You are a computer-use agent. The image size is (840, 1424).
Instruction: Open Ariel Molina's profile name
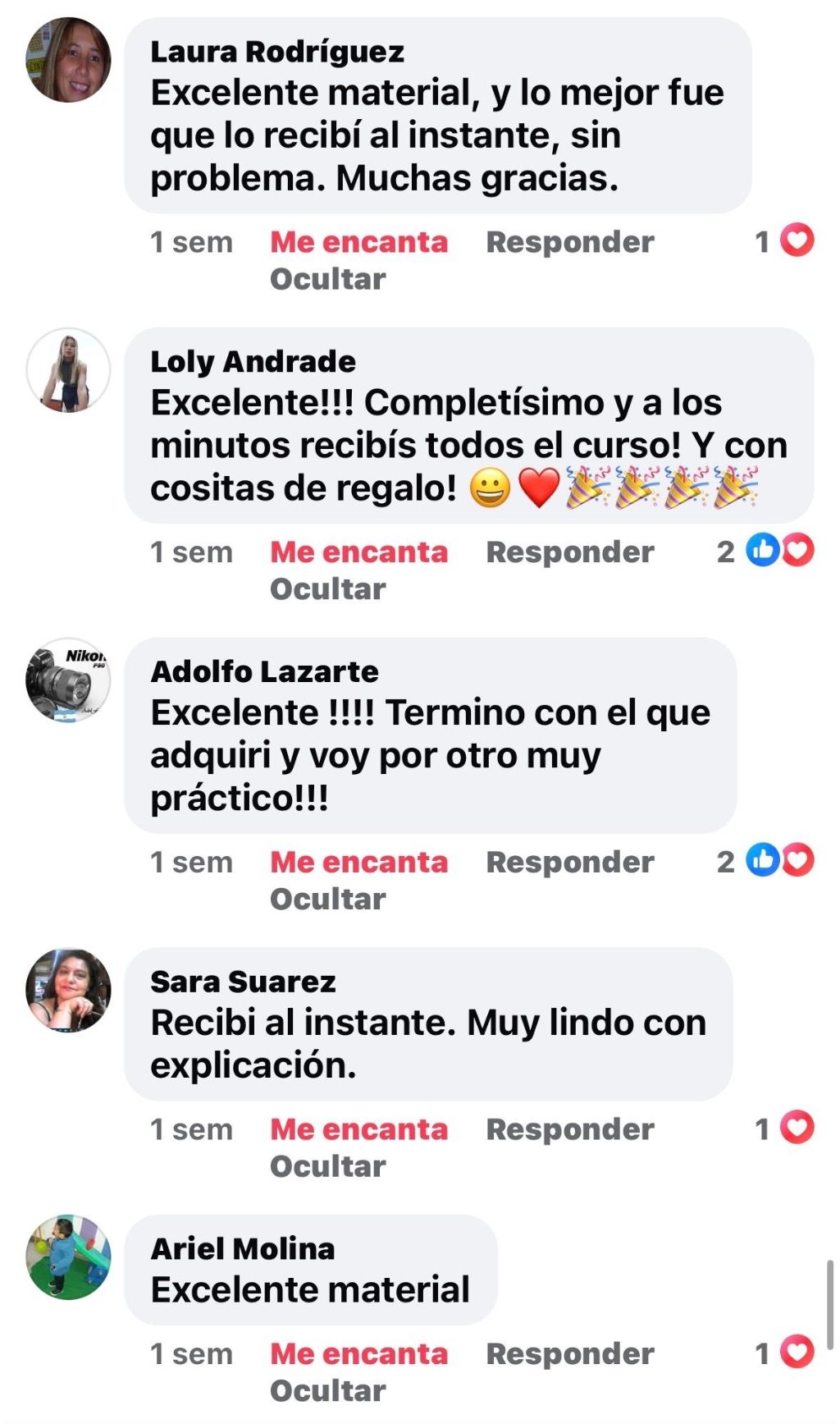(x=243, y=1248)
